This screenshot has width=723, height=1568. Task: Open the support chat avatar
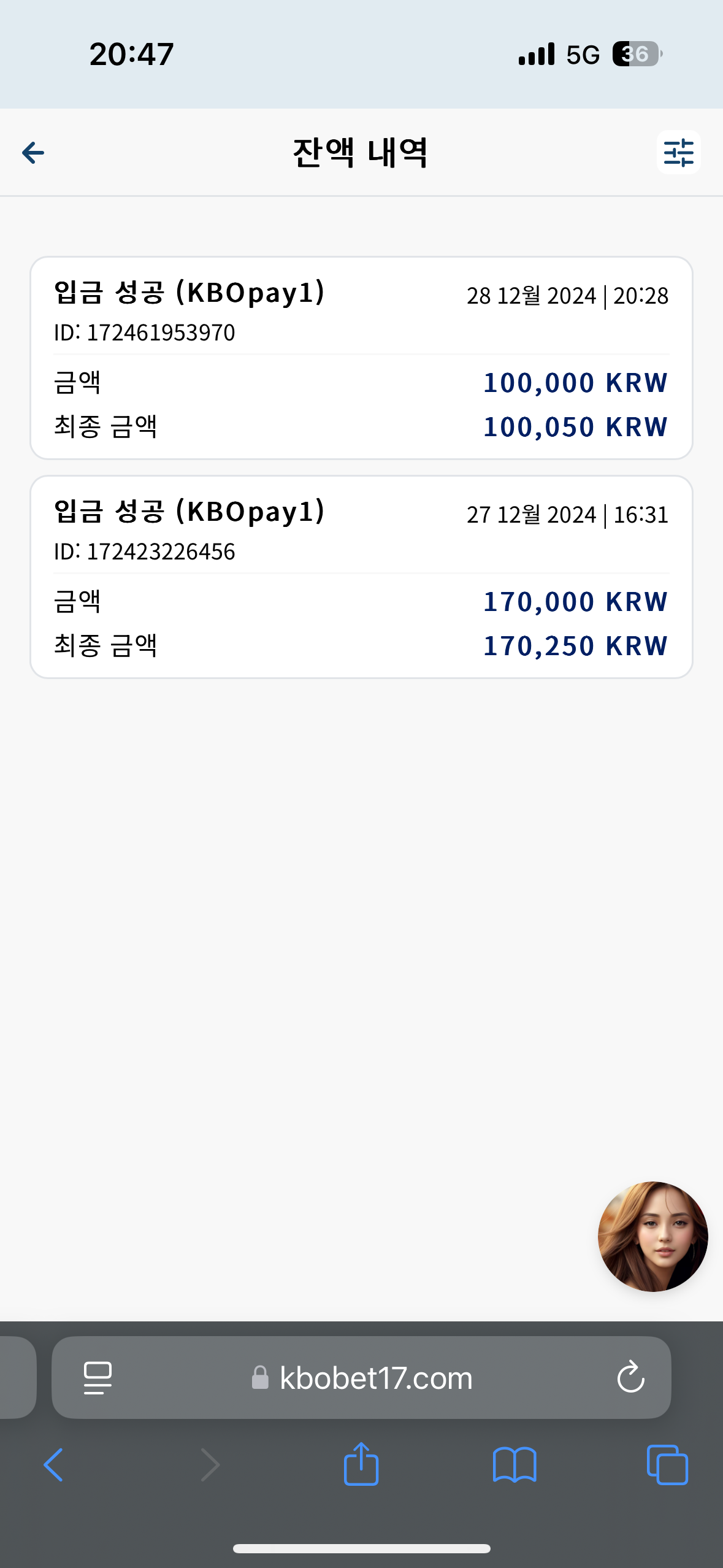[652, 1236]
